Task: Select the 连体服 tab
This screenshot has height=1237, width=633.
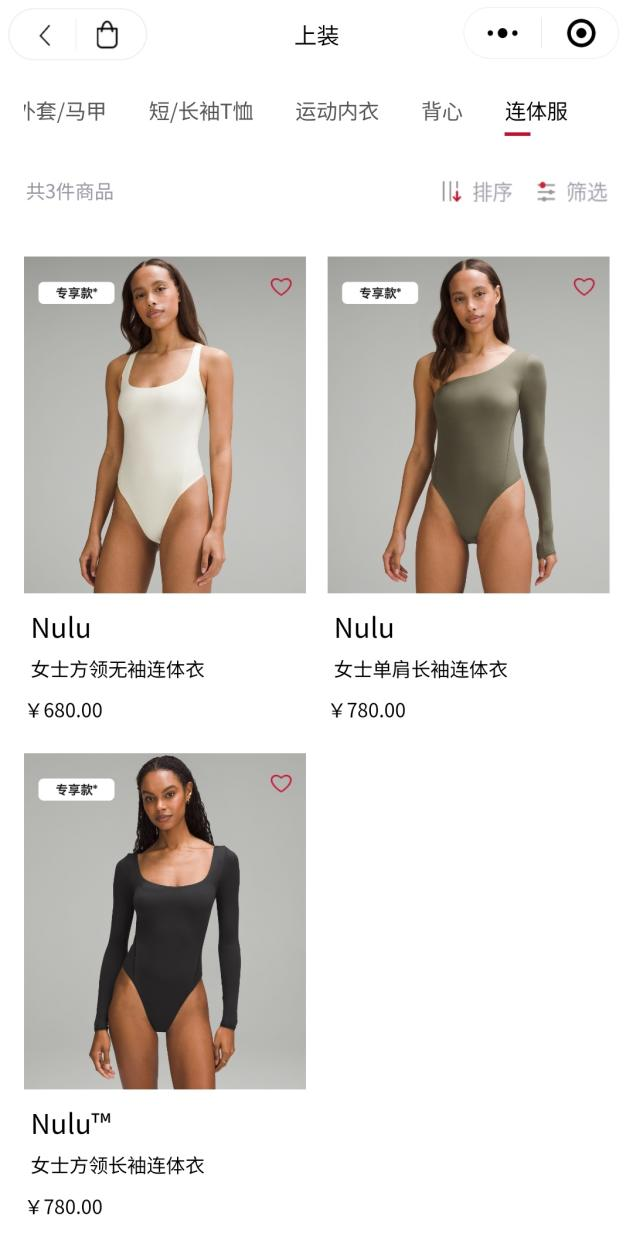Action: point(536,112)
